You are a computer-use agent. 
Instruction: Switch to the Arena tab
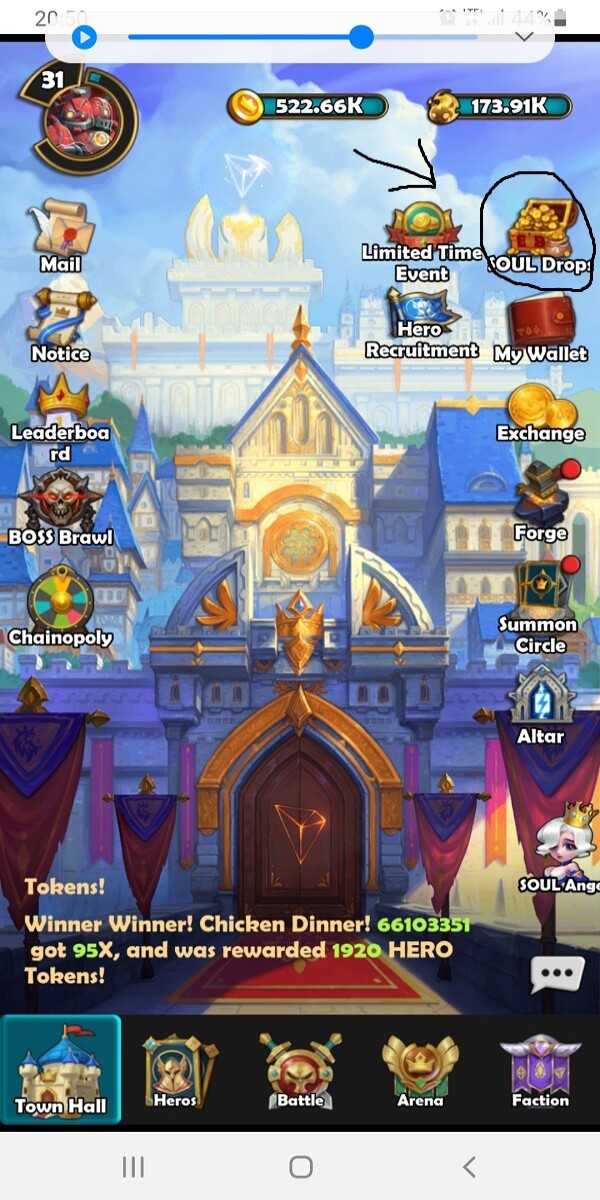click(x=420, y=1073)
